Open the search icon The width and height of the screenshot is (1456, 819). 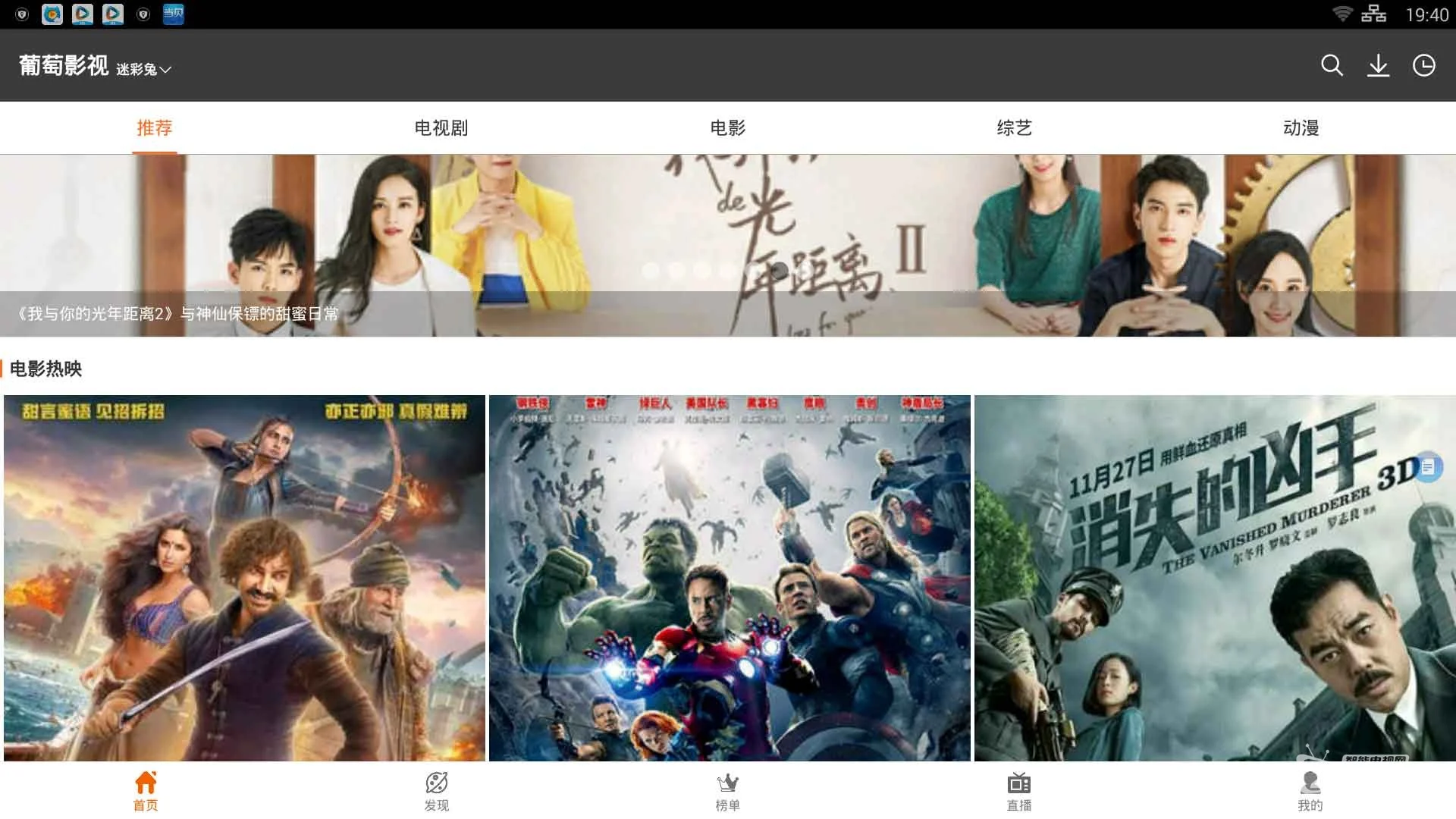tap(1332, 66)
